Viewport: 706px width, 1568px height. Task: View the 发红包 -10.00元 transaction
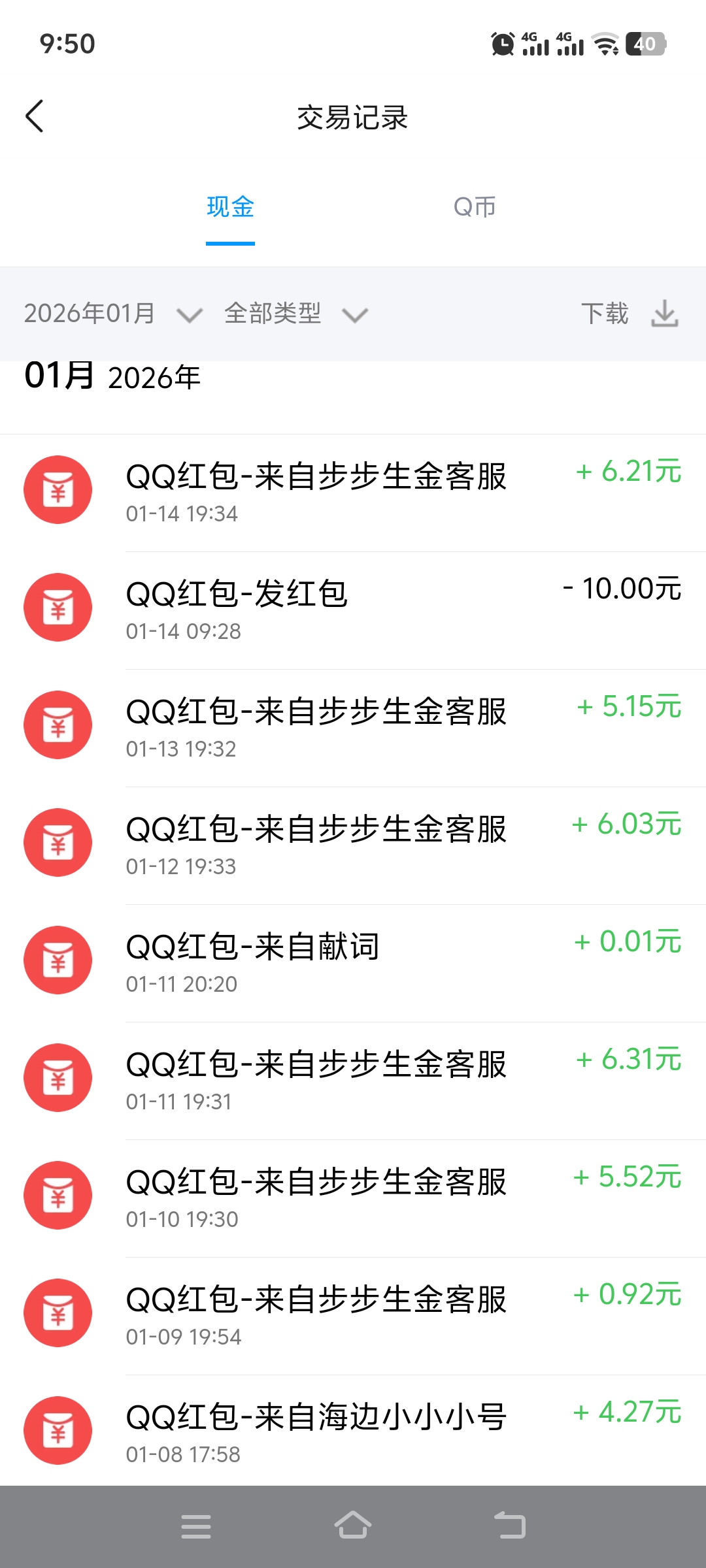353,609
